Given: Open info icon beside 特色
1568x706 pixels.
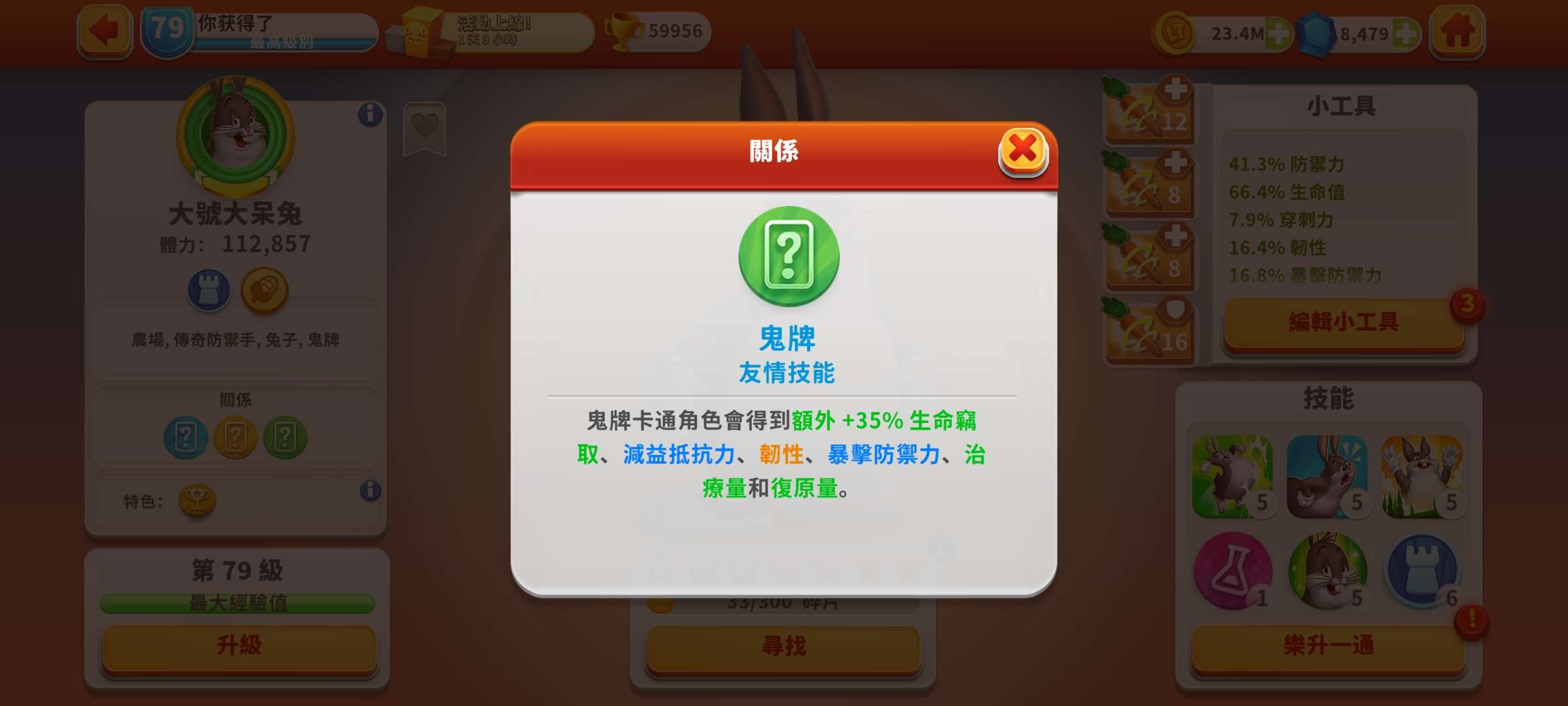Looking at the screenshot, I should [370, 490].
